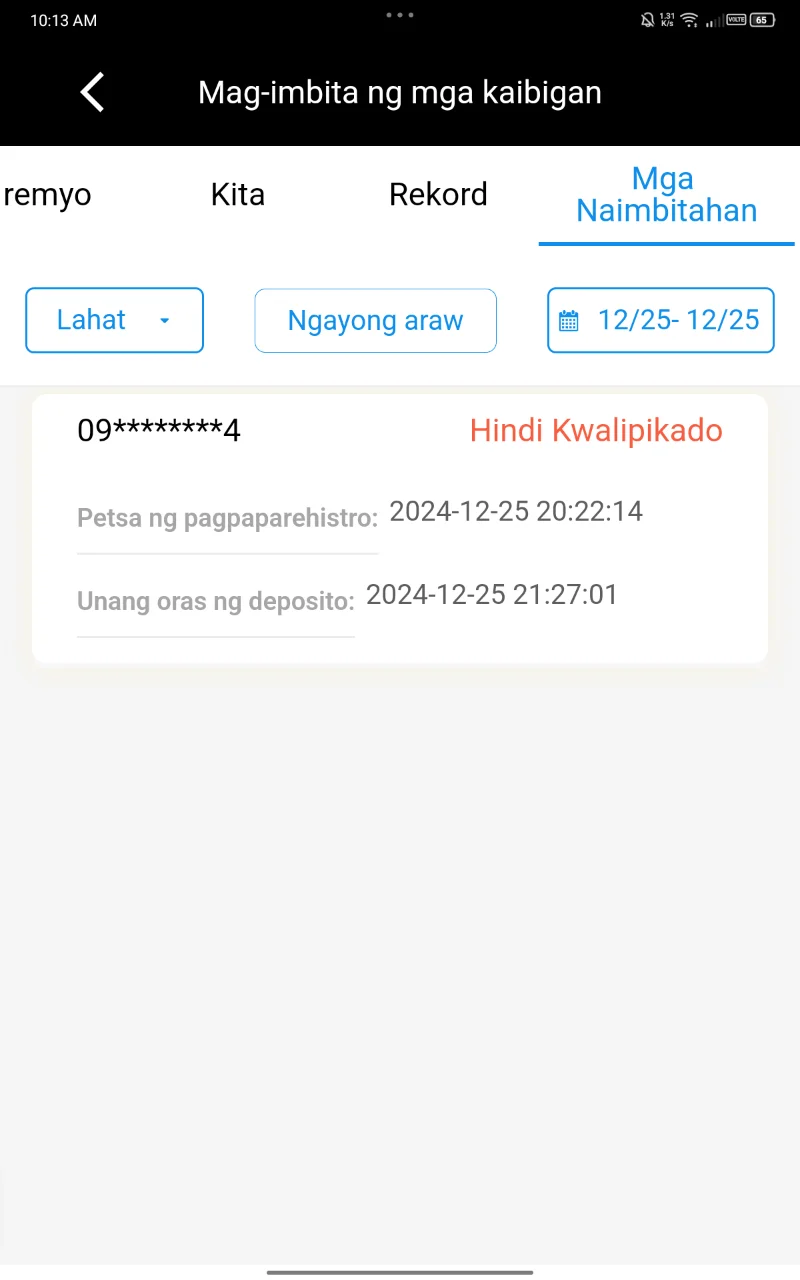Open the 12/25- 12/25 date range picker
Viewport: 800px width, 1280px height.
[661, 320]
